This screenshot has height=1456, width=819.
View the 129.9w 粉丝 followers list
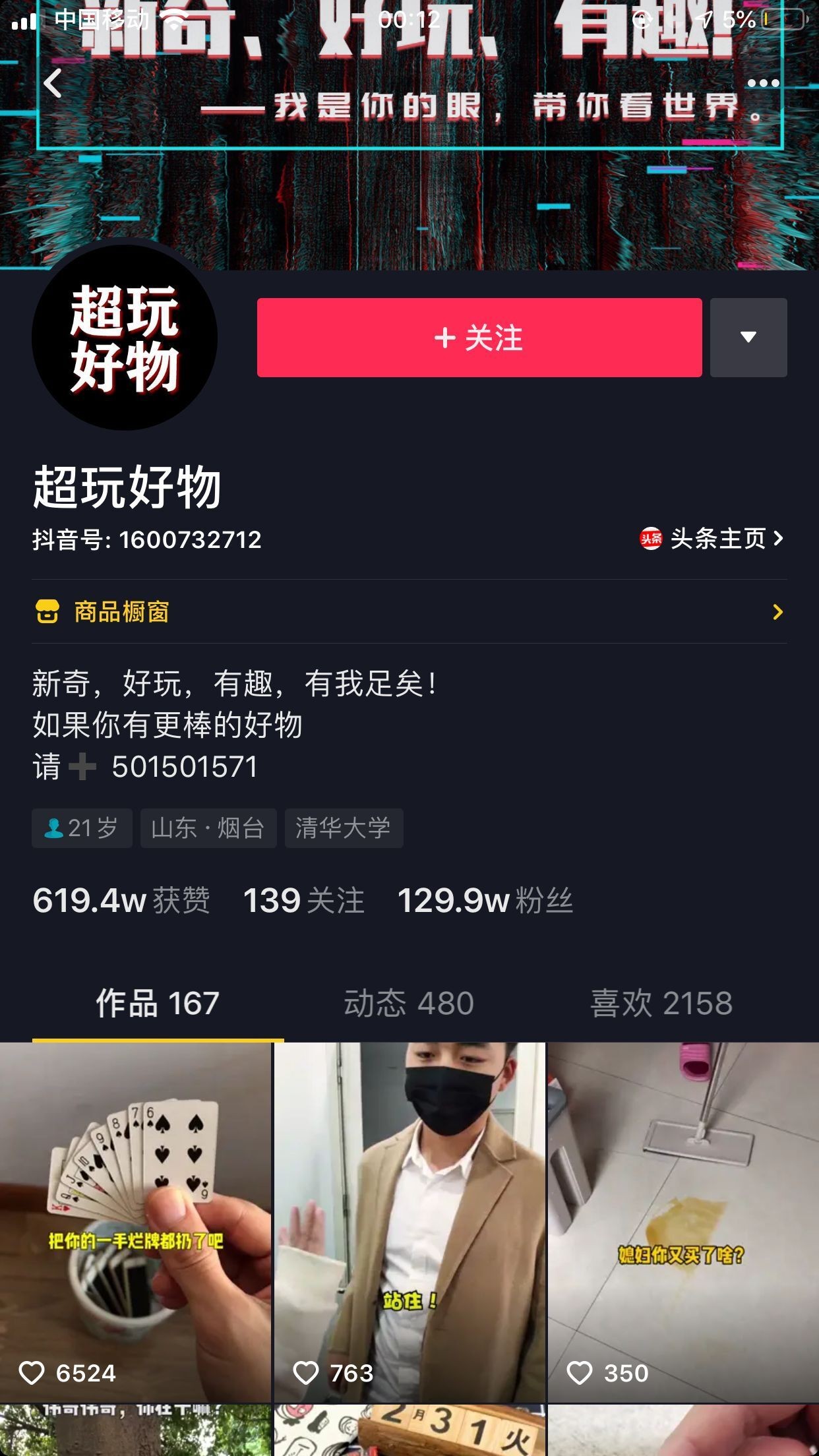click(x=485, y=901)
